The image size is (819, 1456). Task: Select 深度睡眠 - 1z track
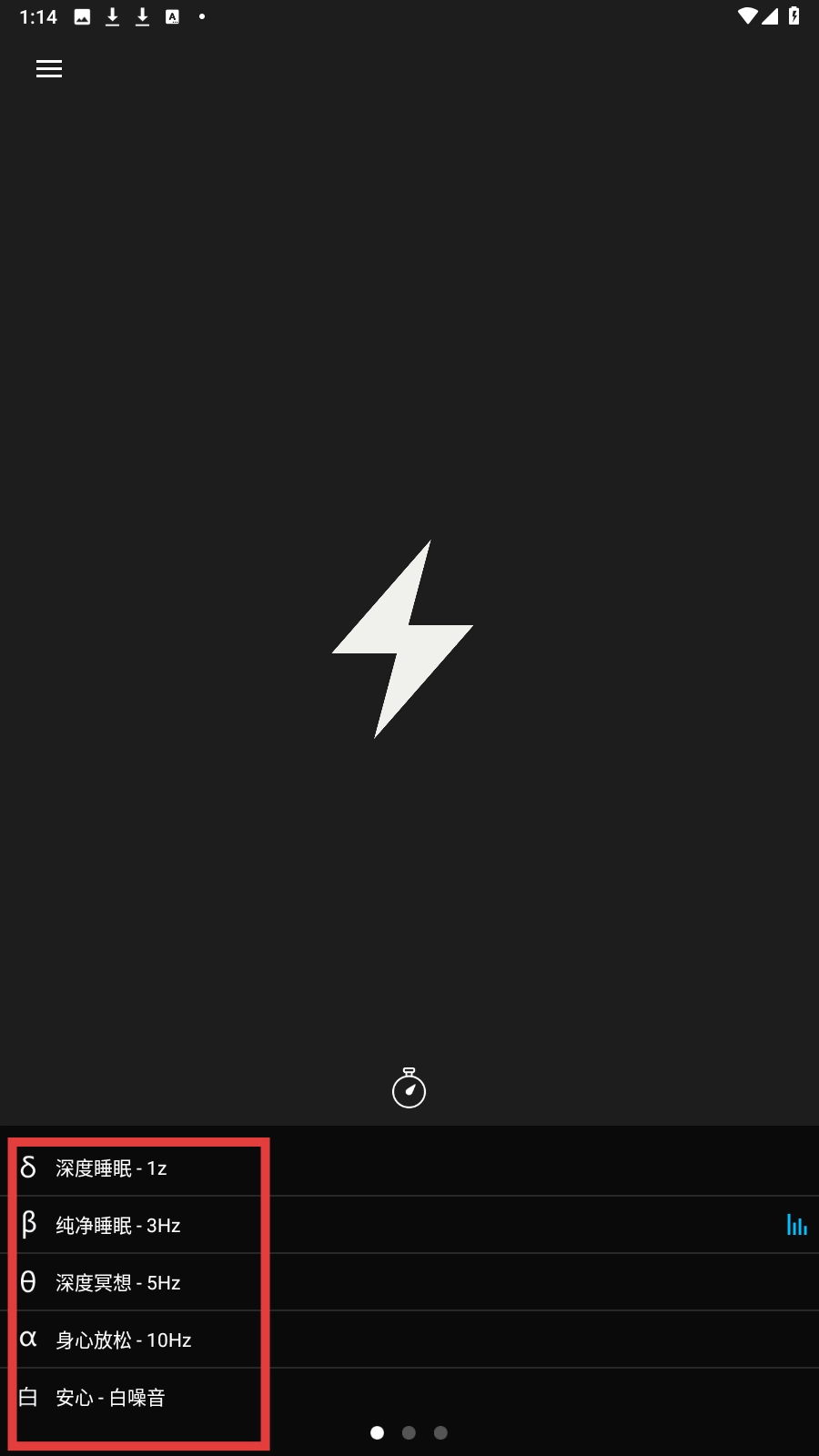point(111,1168)
